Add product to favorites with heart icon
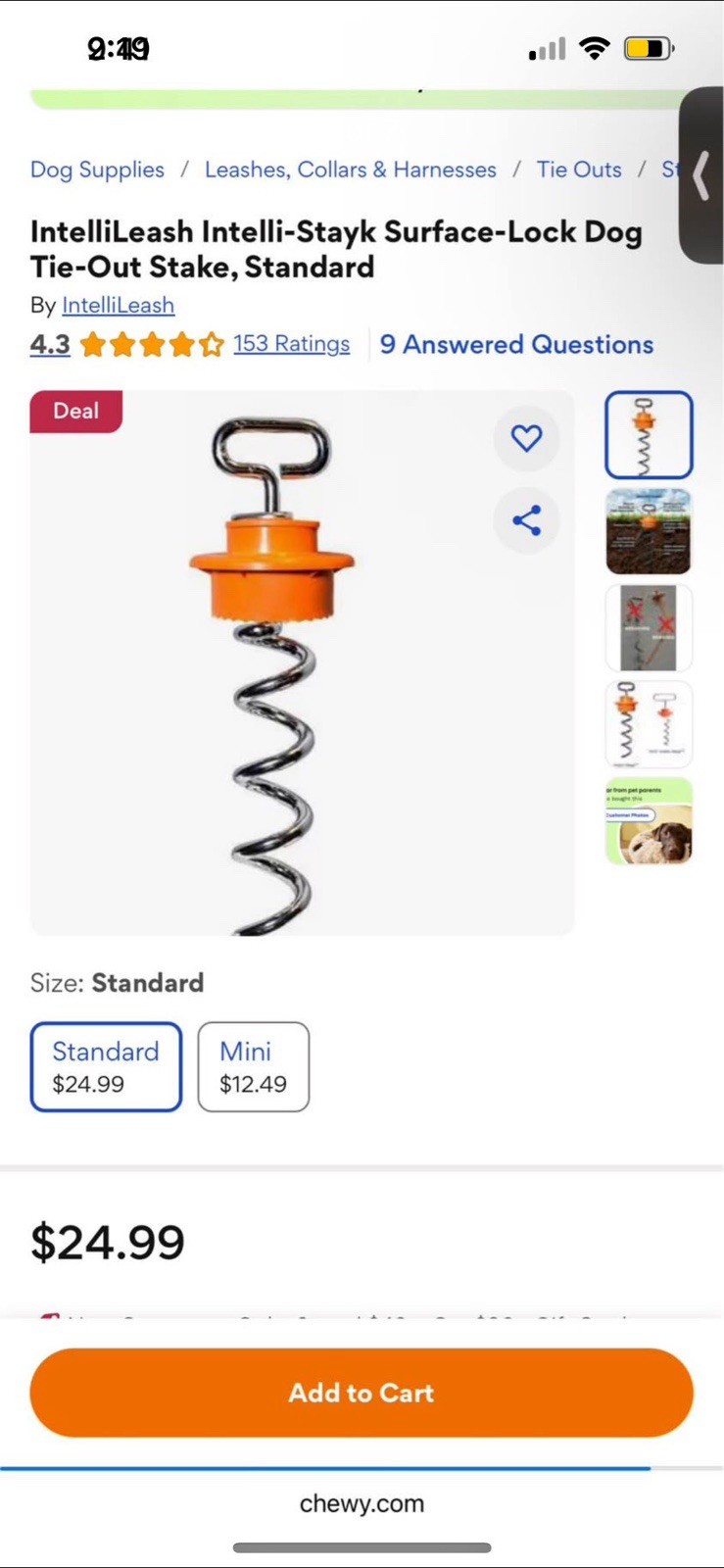This screenshot has width=724, height=1568. click(526, 438)
